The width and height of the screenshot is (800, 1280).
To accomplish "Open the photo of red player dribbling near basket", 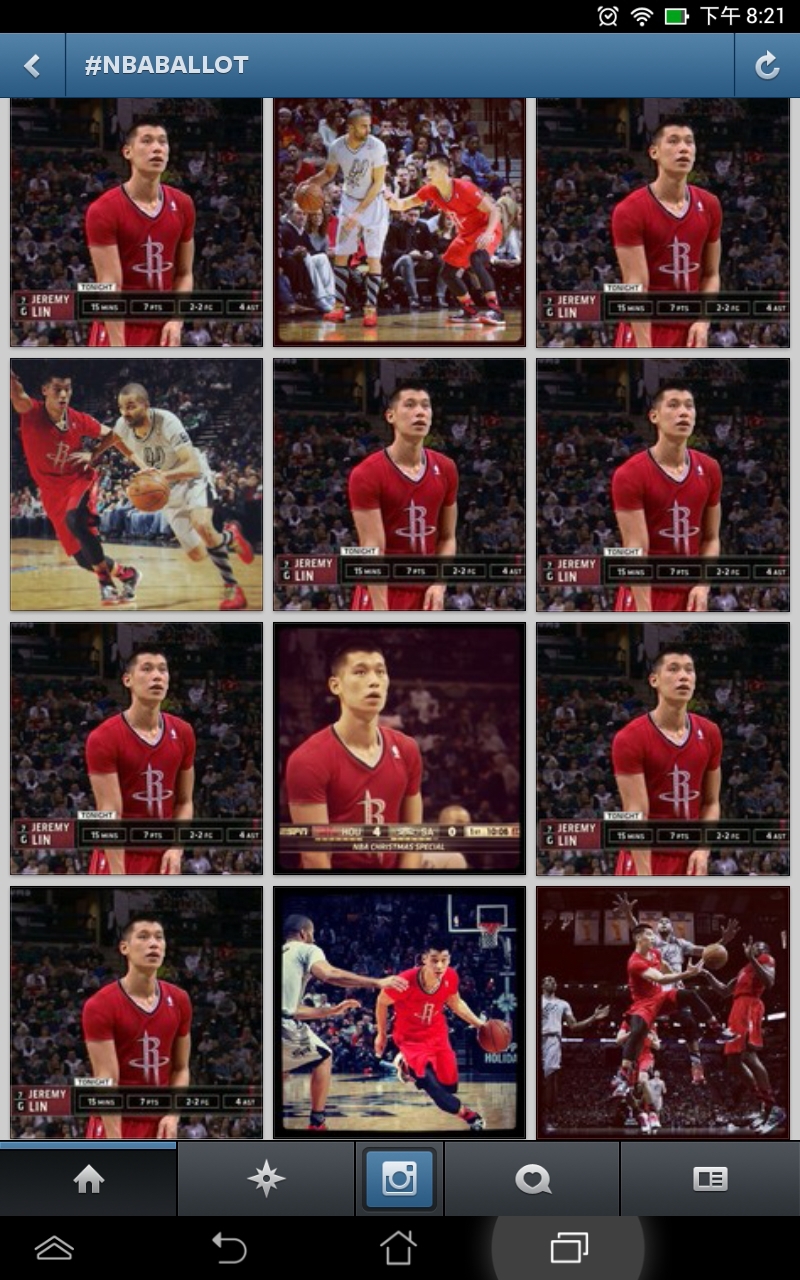I will [400, 1012].
